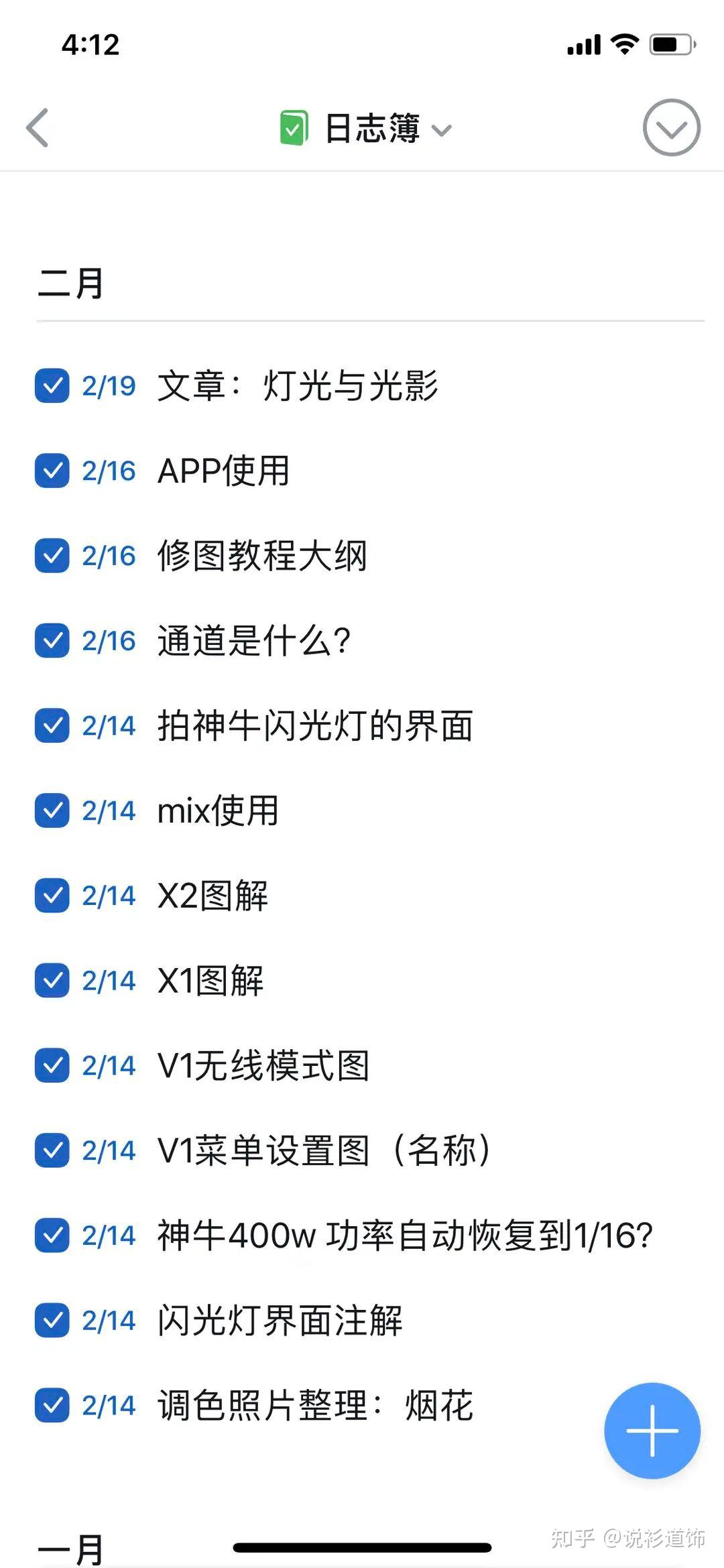Open the V1菜单设置图（名称）task

(324, 1150)
